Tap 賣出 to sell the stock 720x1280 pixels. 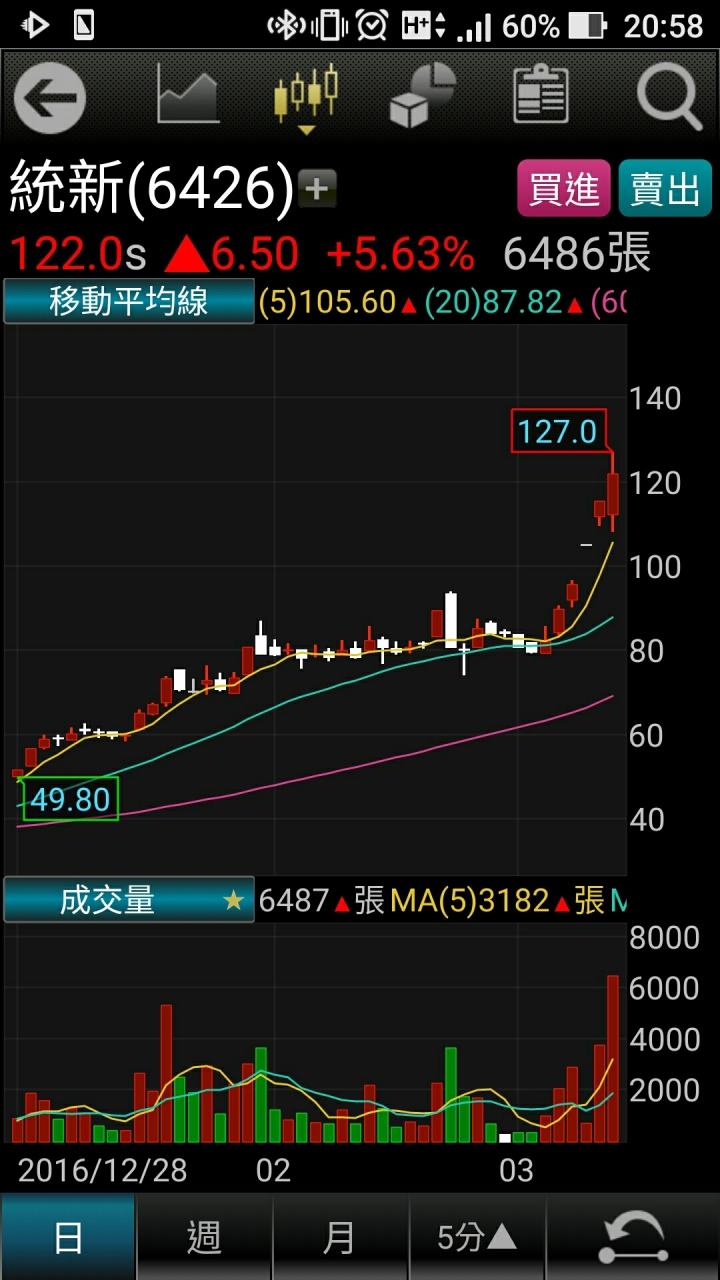coord(665,188)
